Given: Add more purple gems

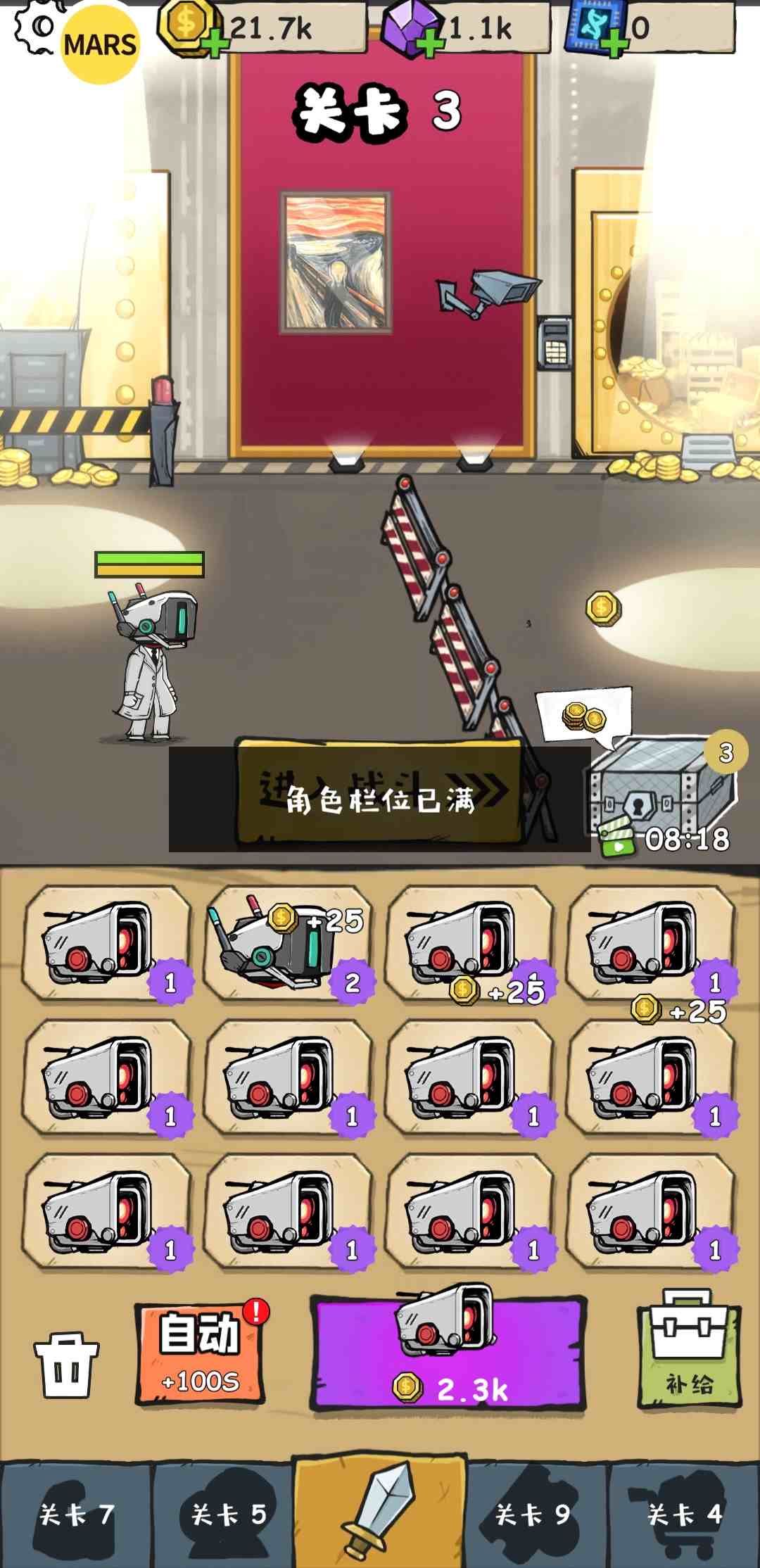Looking at the screenshot, I should (x=430, y=44).
